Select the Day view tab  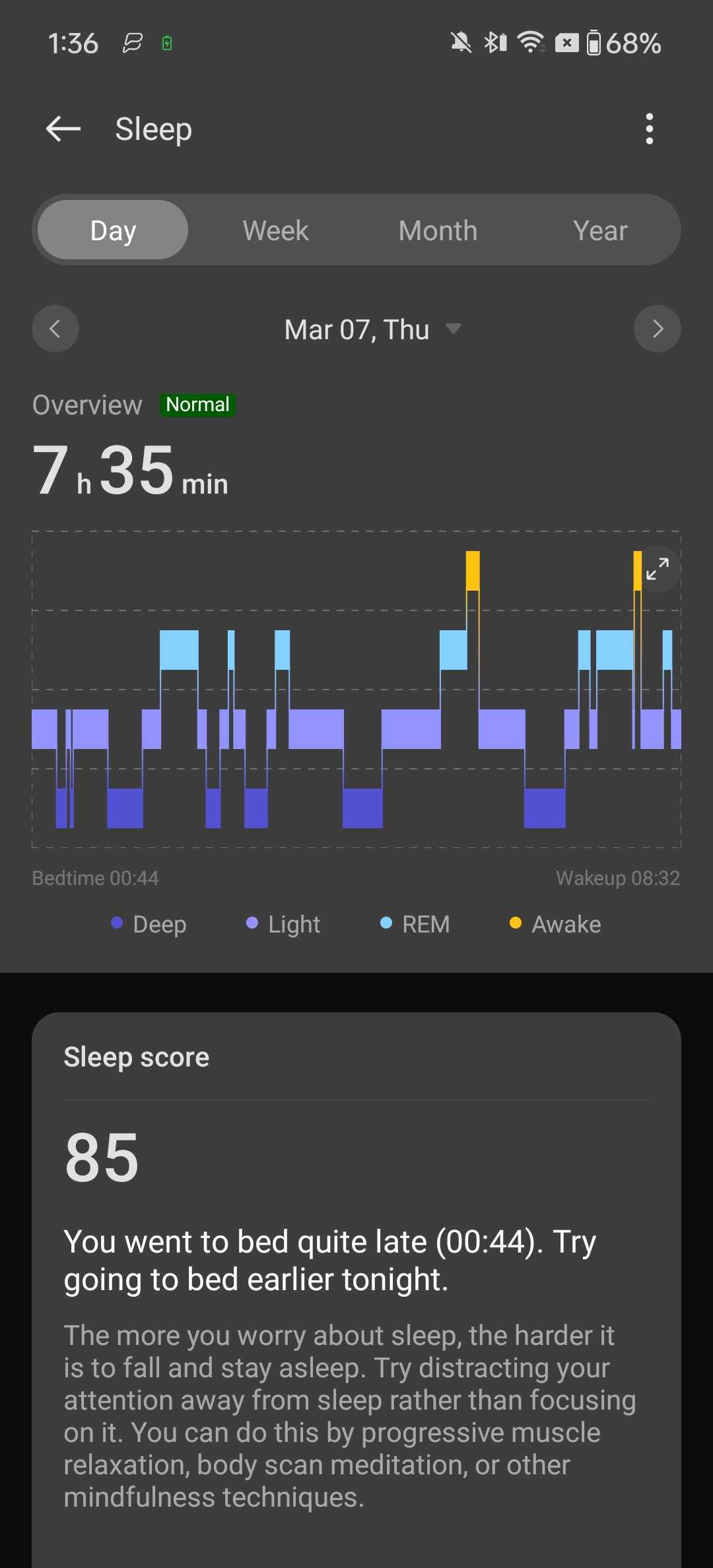tap(113, 230)
